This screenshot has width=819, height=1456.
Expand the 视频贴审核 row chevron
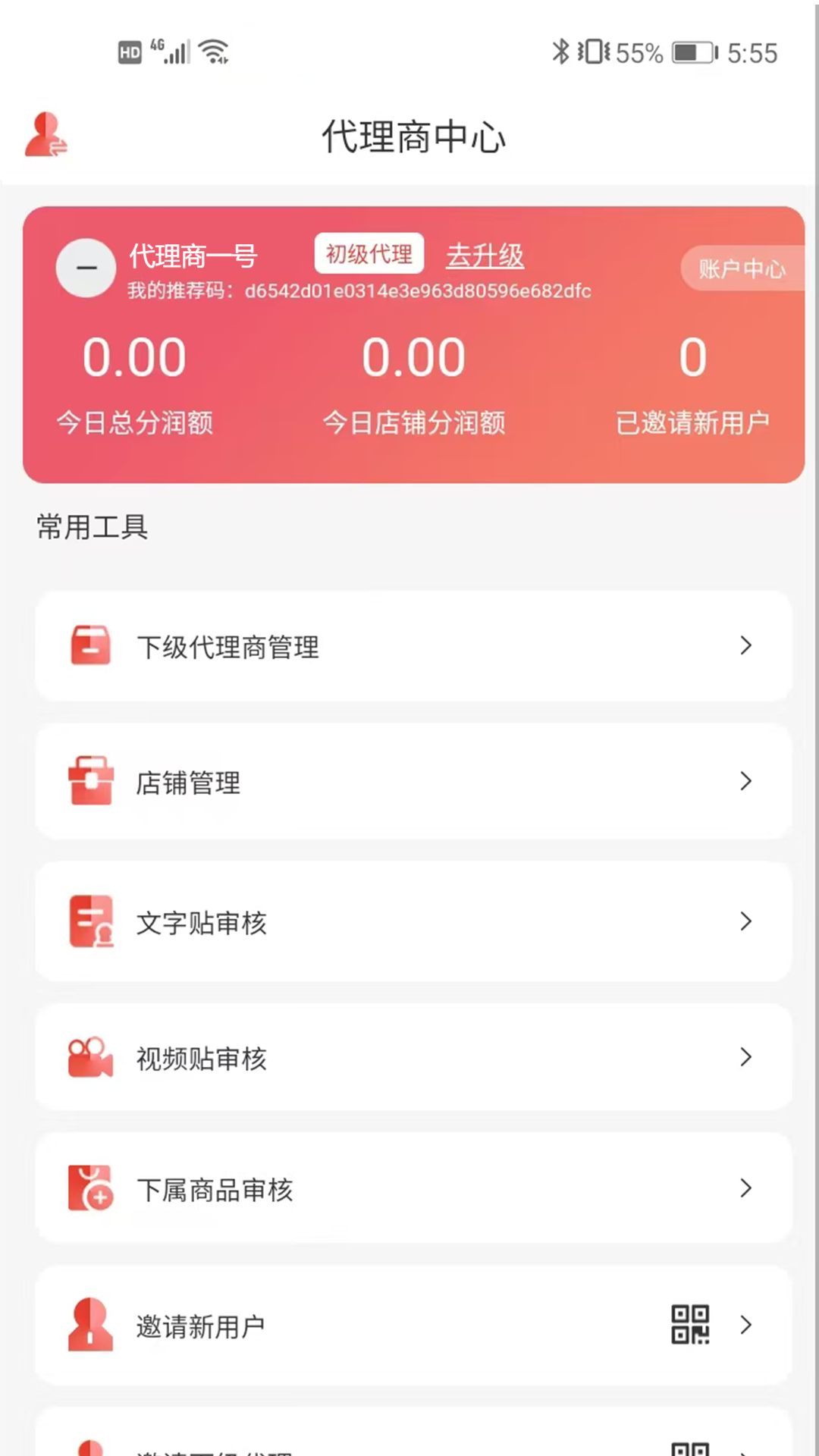(744, 1058)
